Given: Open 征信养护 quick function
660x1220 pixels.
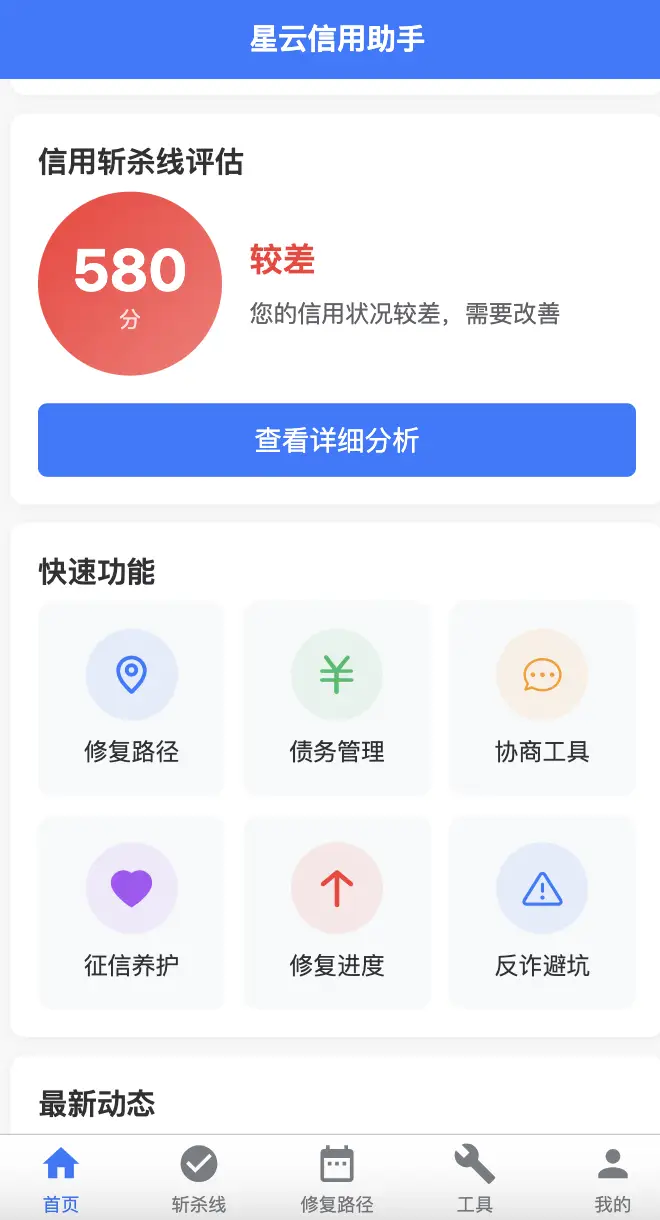Looking at the screenshot, I should pos(131,912).
